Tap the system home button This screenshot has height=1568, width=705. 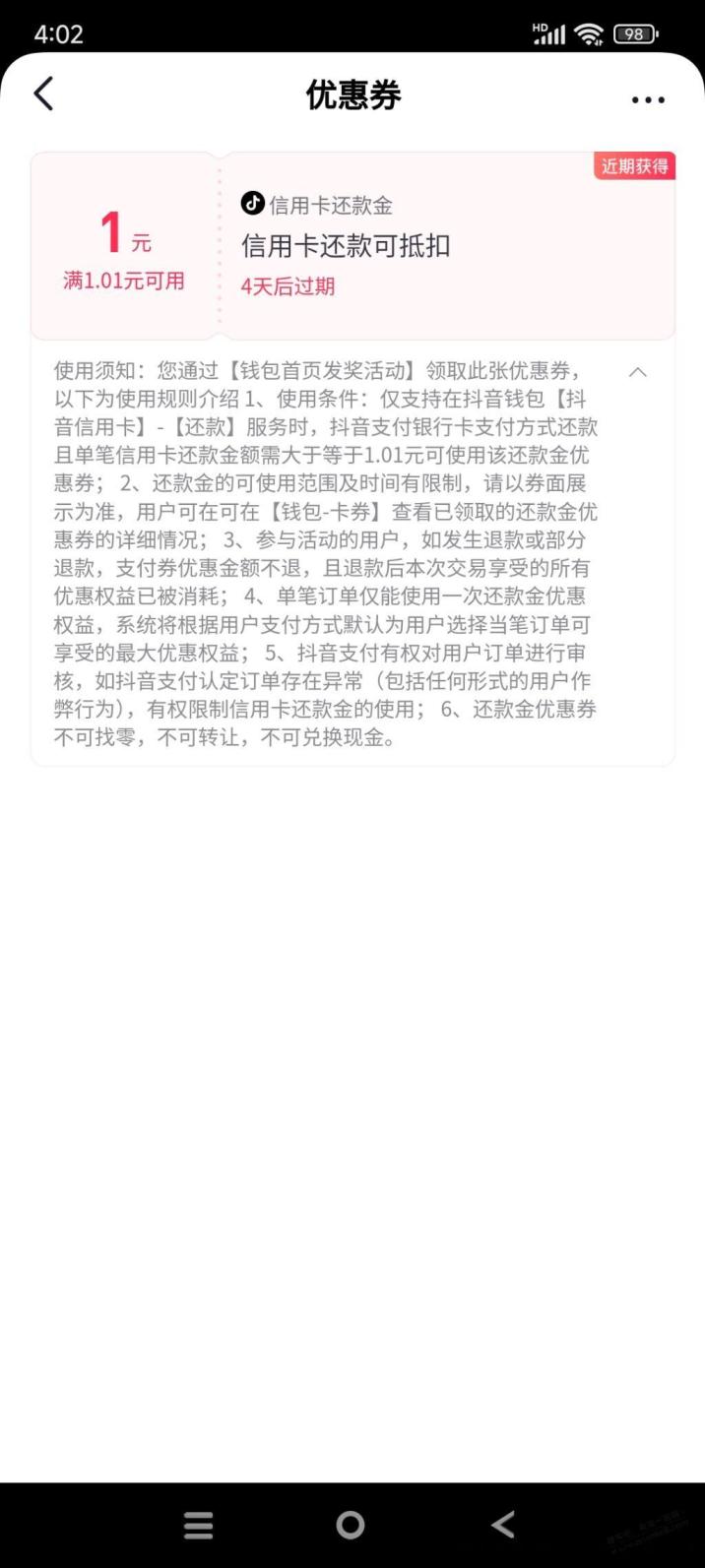[x=351, y=1525]
